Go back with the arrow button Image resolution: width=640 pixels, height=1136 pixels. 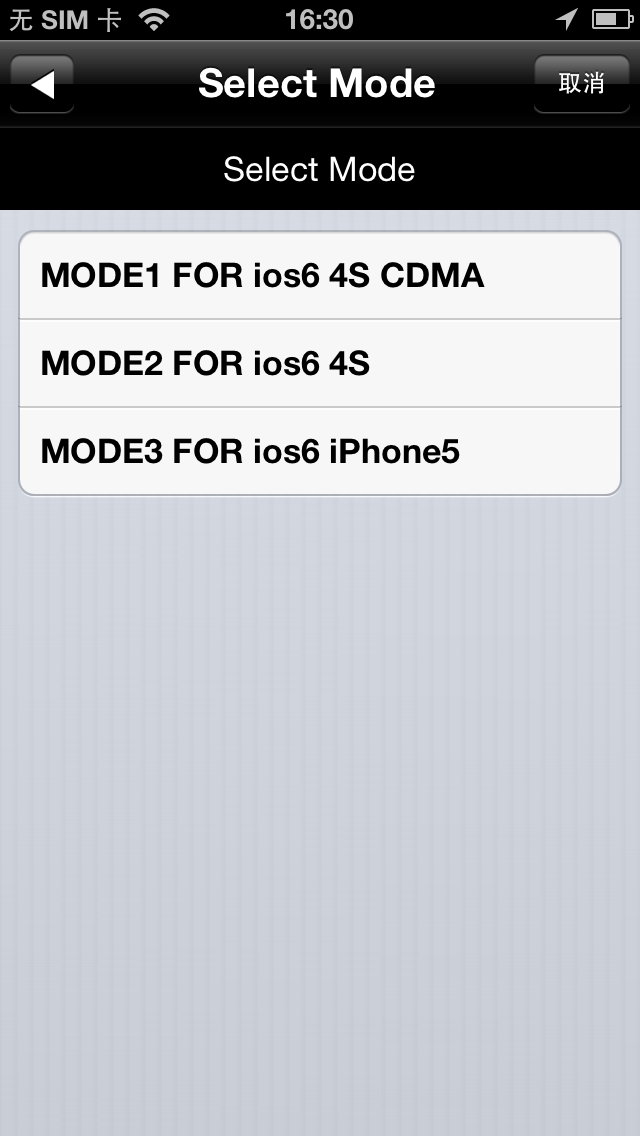pos(42,84)
